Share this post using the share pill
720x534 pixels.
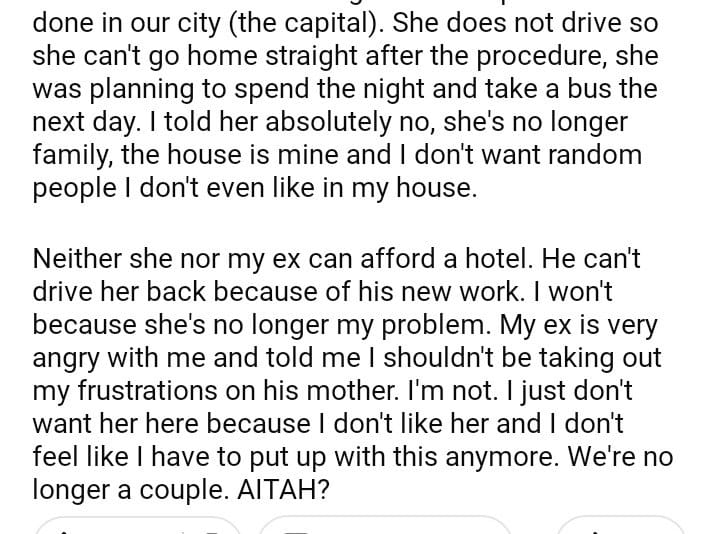[x=620, y=527]
